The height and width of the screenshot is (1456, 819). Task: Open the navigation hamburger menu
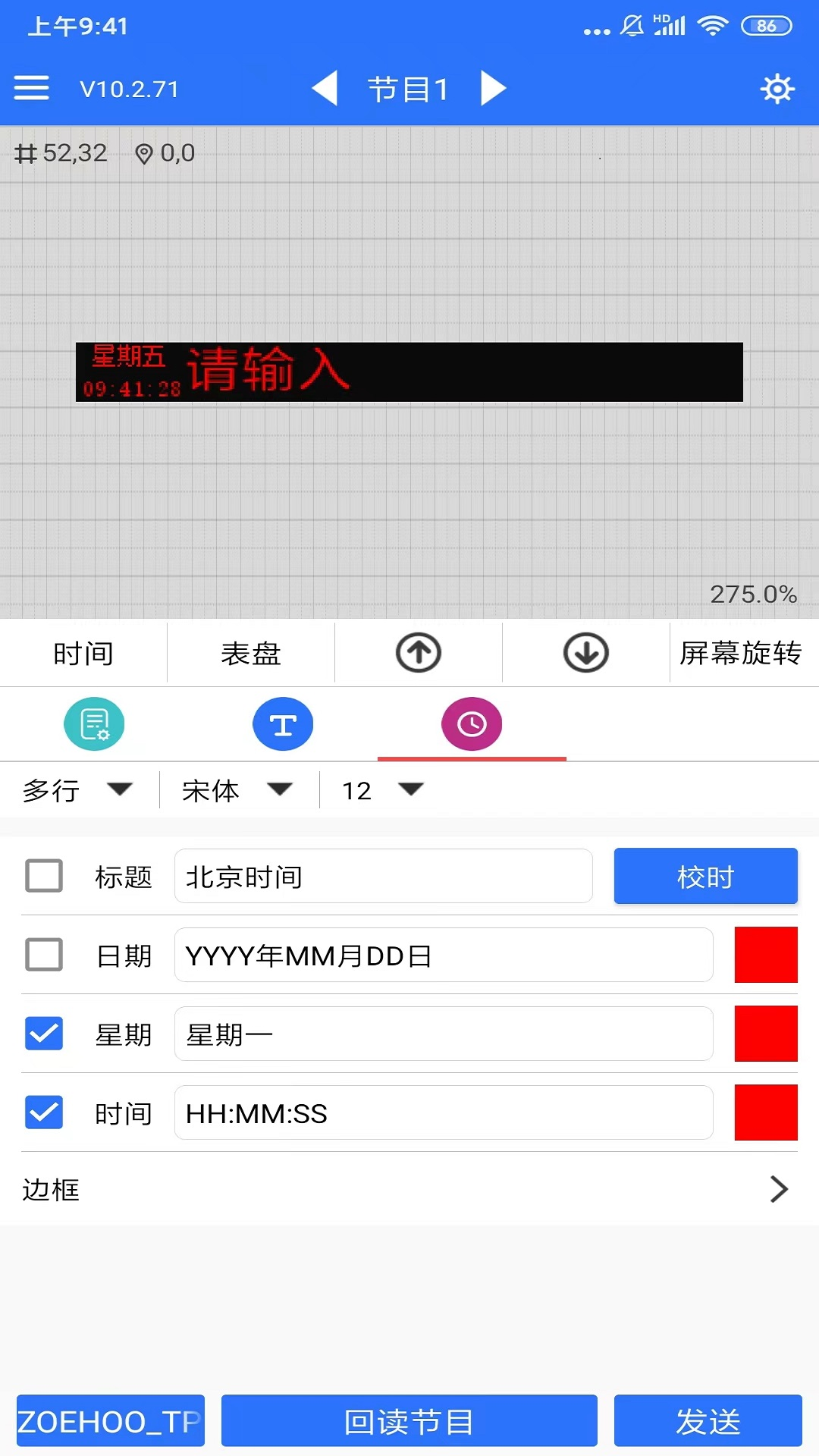click(31, 88)
